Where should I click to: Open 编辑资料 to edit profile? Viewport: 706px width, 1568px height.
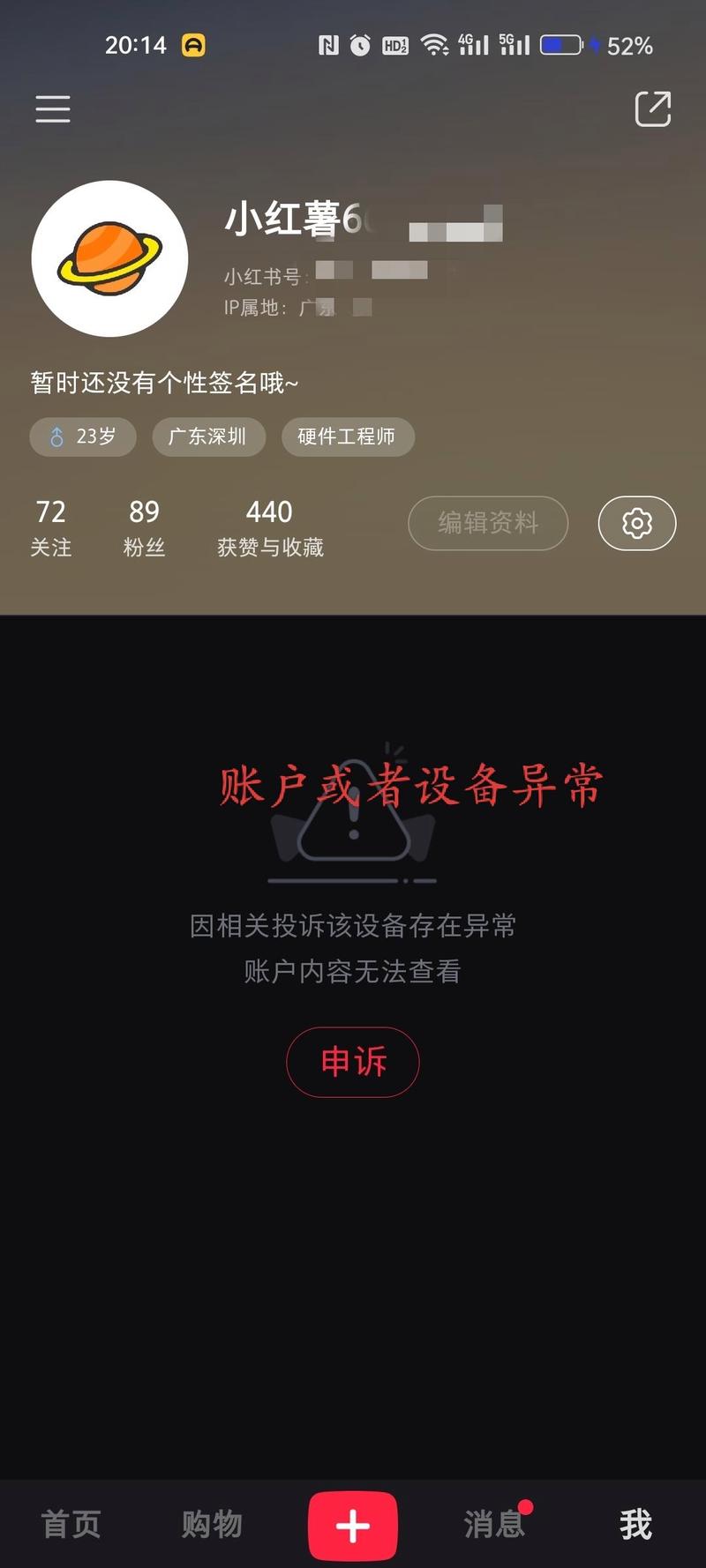[x=487, y=523]
